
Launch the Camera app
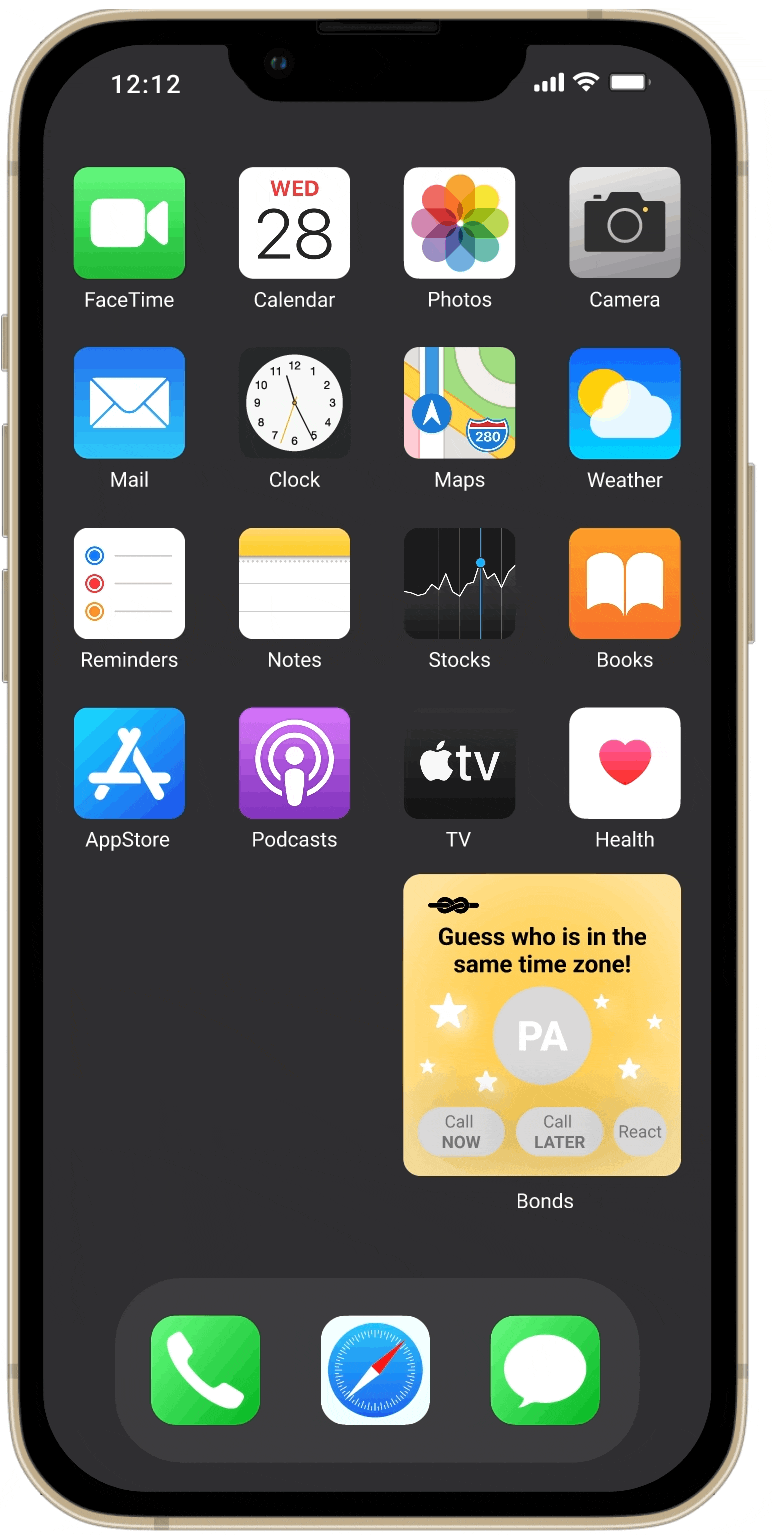click(x=624, y=223)
